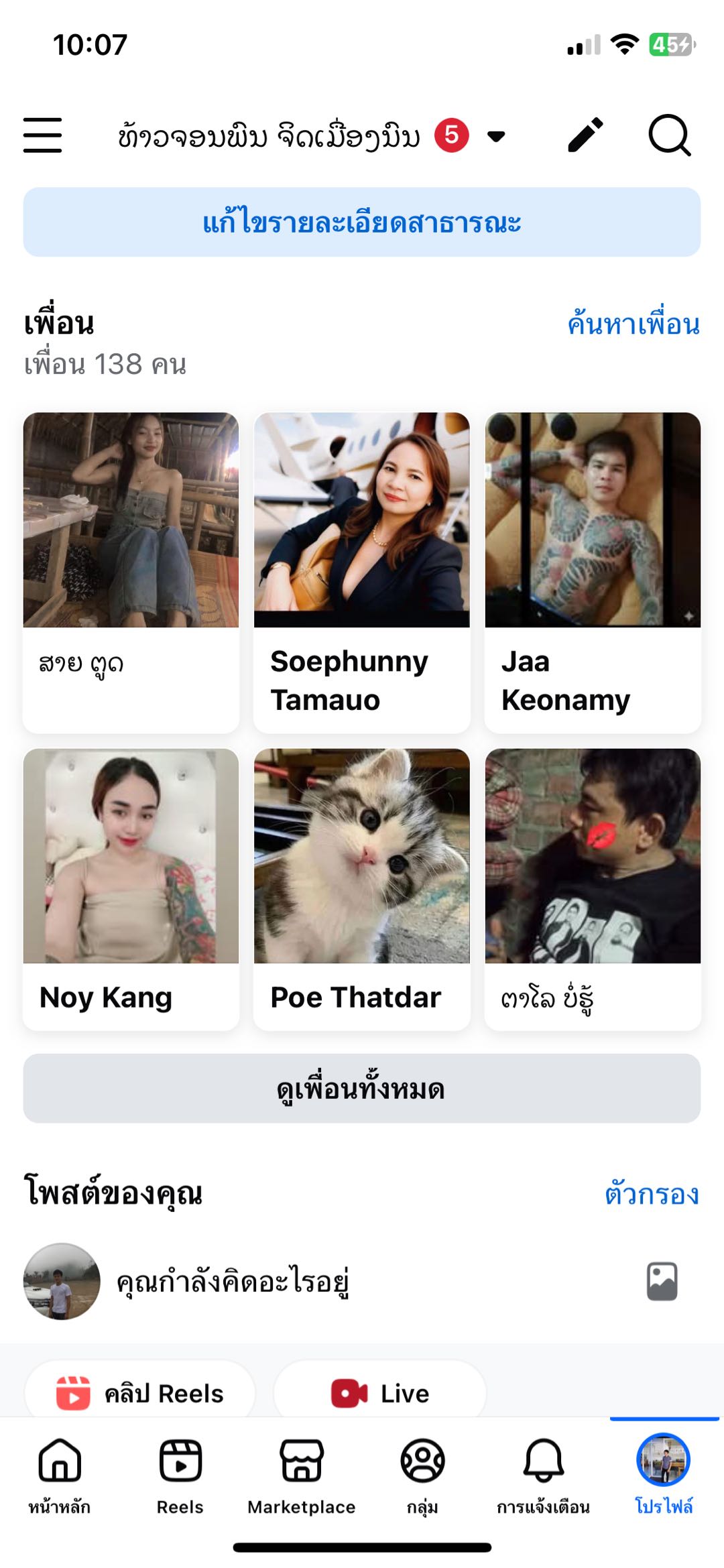Tap the pencil edit icon
Viewport: 724px width, 1568px height.
pos(585,135)
